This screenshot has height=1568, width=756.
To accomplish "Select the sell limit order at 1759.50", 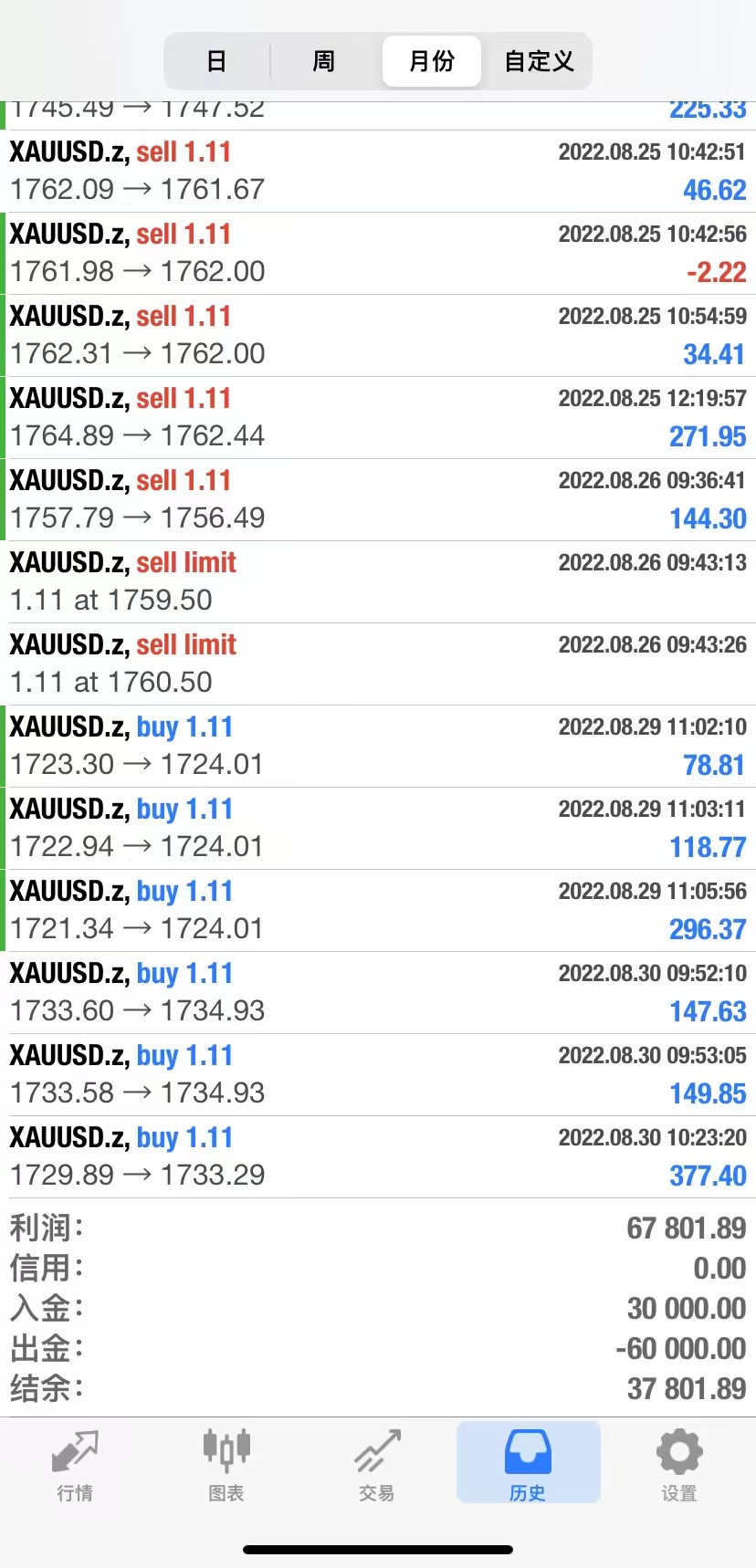I will [378, 581].
